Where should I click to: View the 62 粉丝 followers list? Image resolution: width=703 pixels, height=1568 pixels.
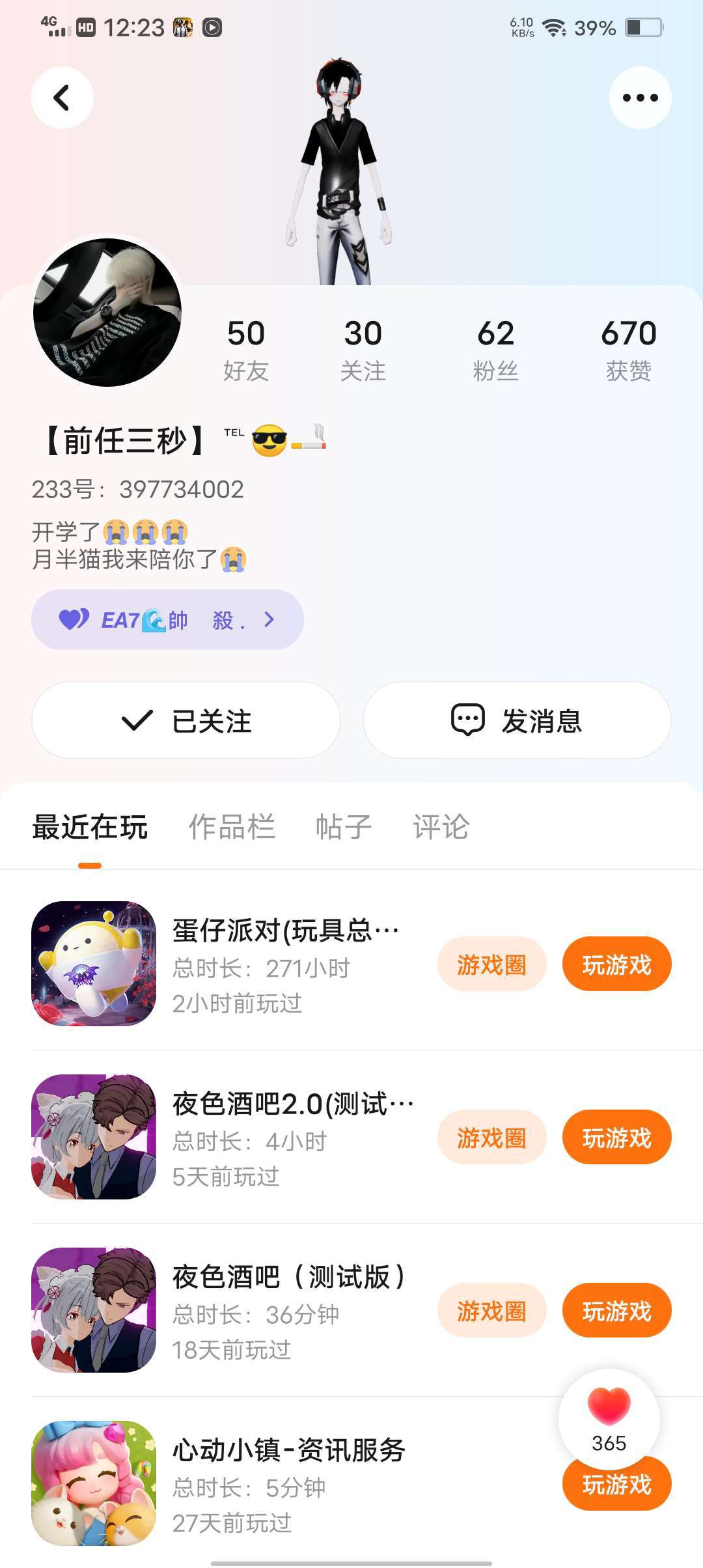495,350
